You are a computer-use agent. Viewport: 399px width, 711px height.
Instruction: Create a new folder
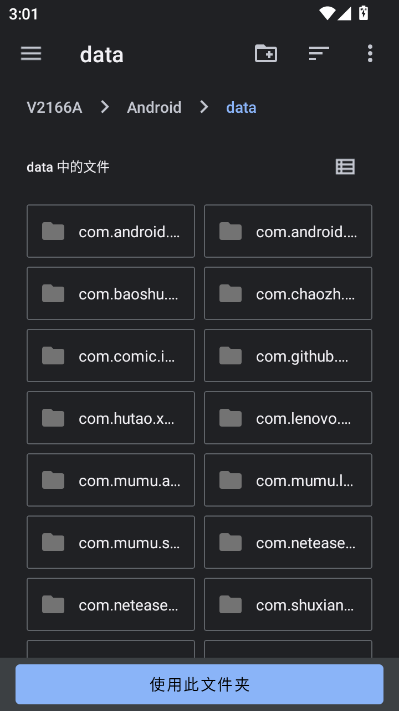266,54
